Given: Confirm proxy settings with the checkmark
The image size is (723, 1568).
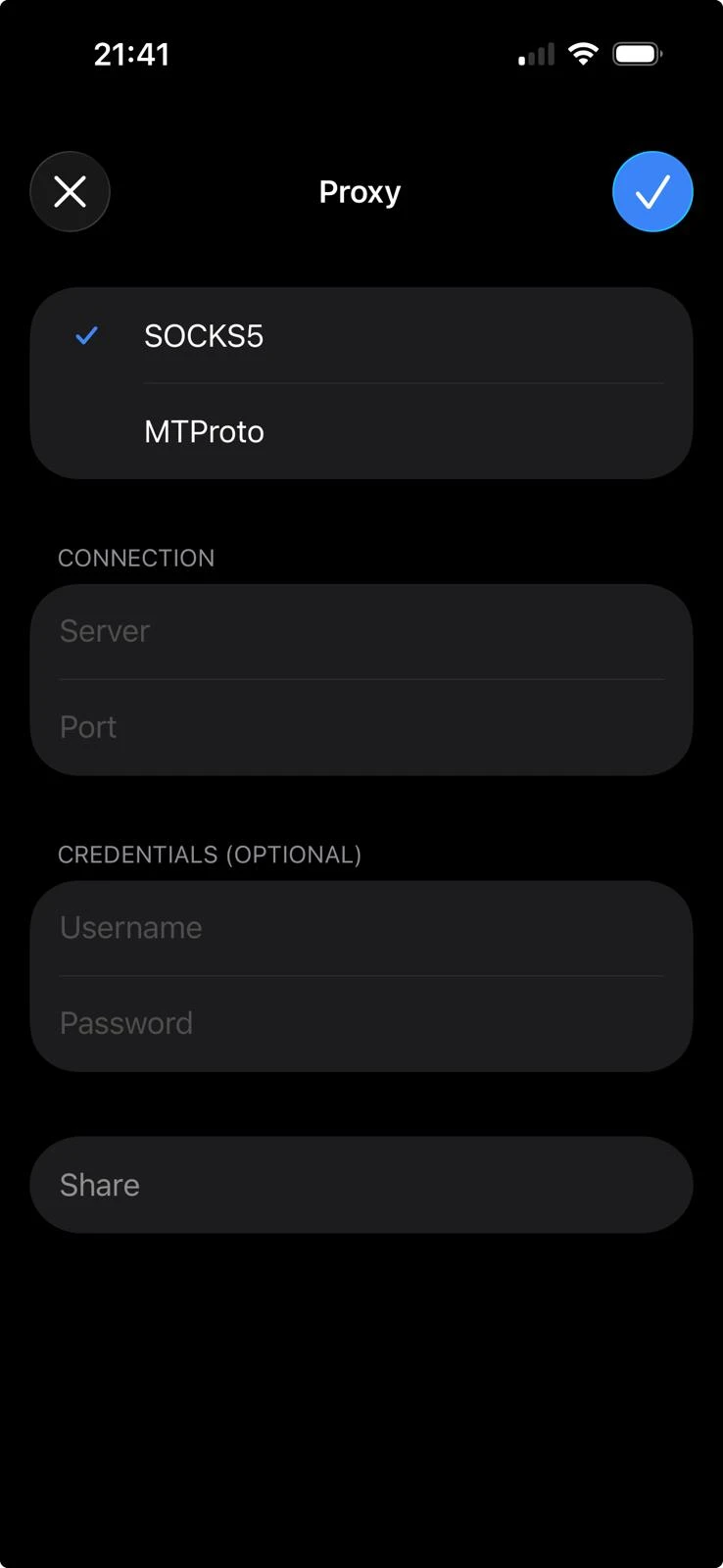Looking at the screenshot, I should point(652,192).
